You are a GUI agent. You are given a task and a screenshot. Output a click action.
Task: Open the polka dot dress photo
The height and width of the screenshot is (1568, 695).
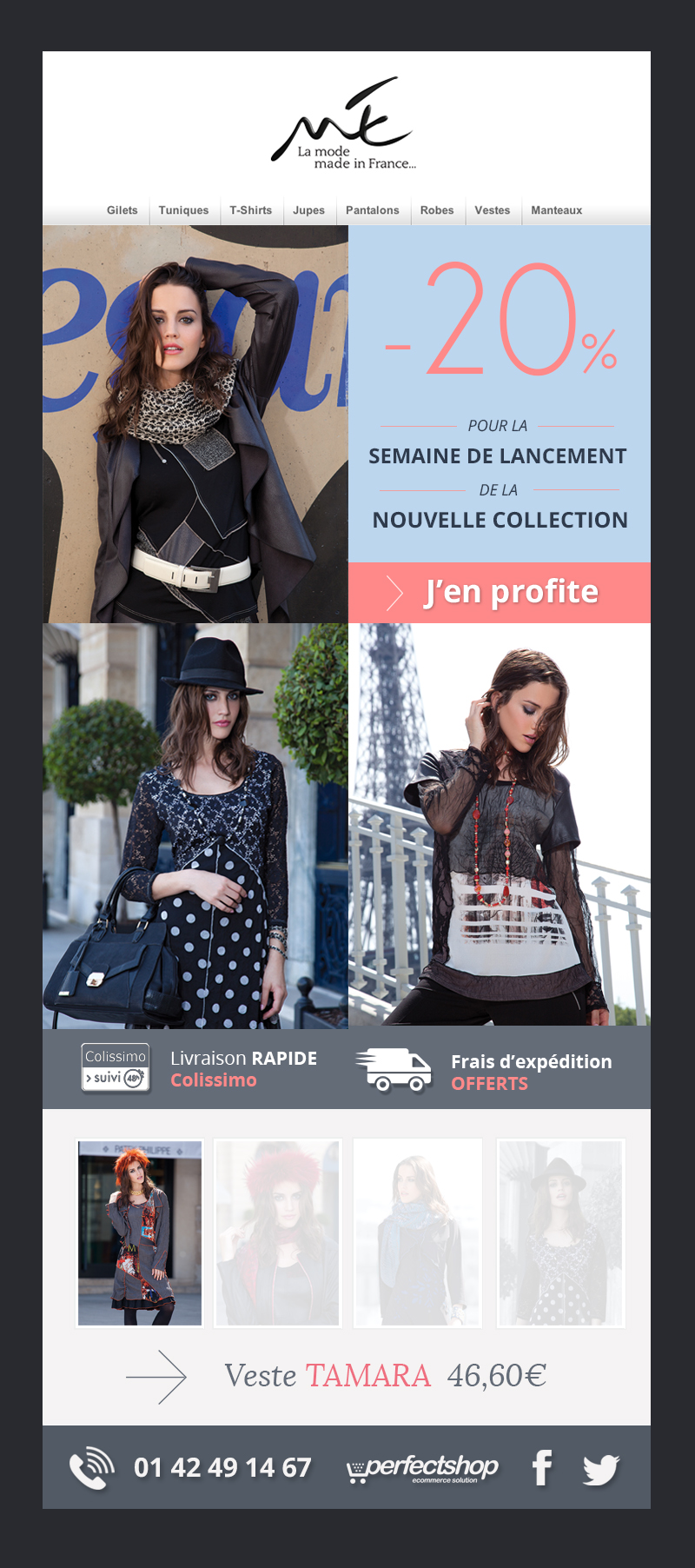coord(195,826)
